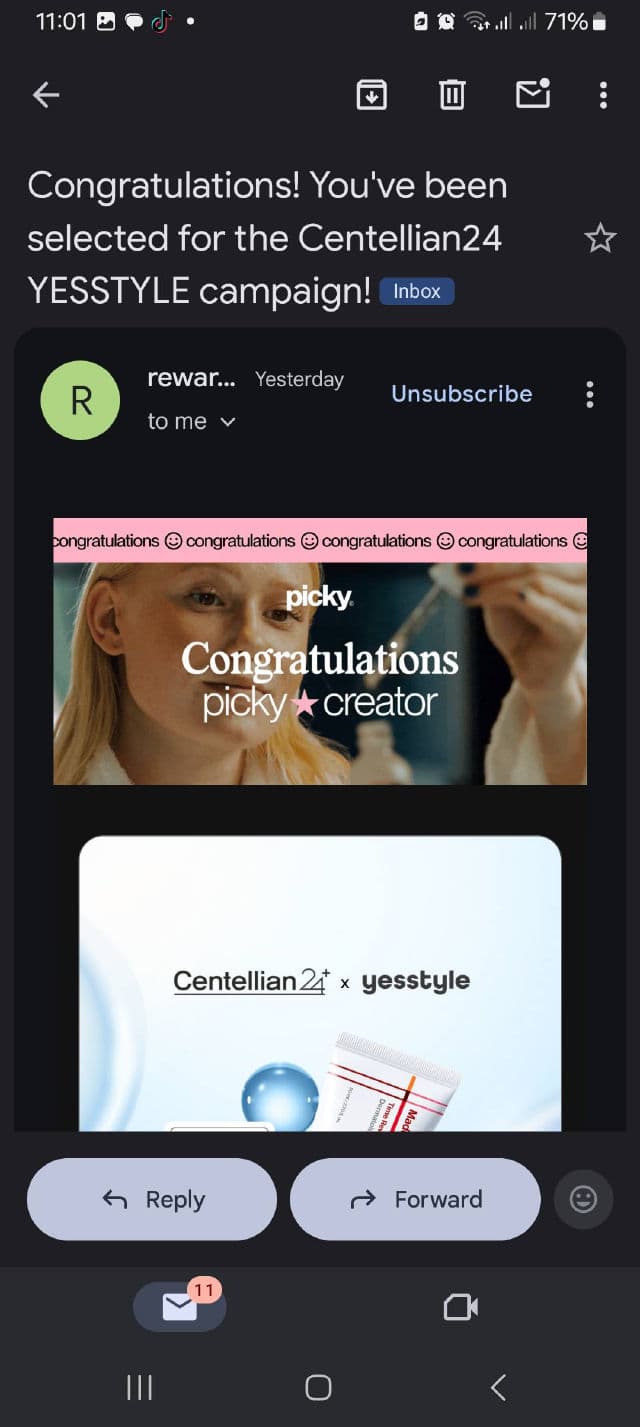Switch to the Meet video tab

click(x=460, y=1306)
